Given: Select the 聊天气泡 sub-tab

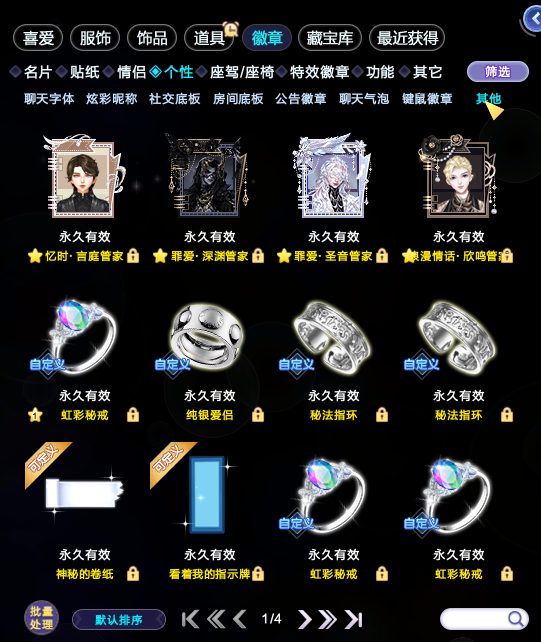Looking at the screenshot, I should click(x=364, y=99).
